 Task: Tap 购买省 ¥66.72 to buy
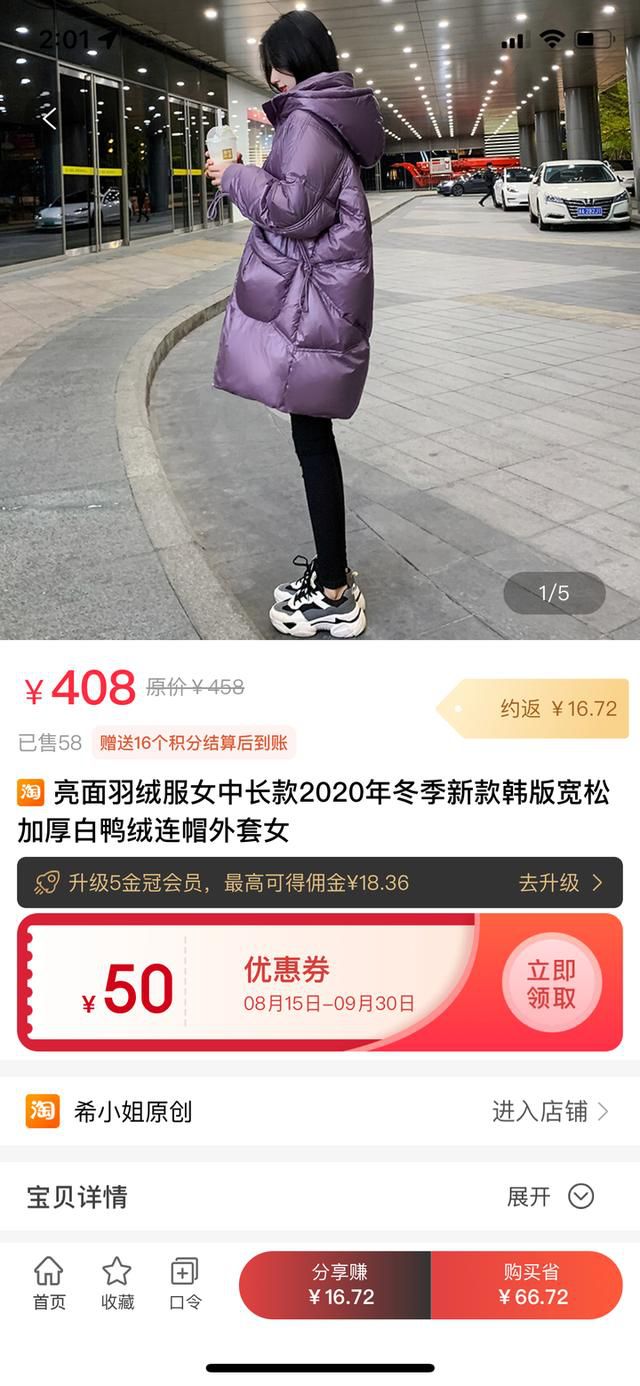(530, 1285)
